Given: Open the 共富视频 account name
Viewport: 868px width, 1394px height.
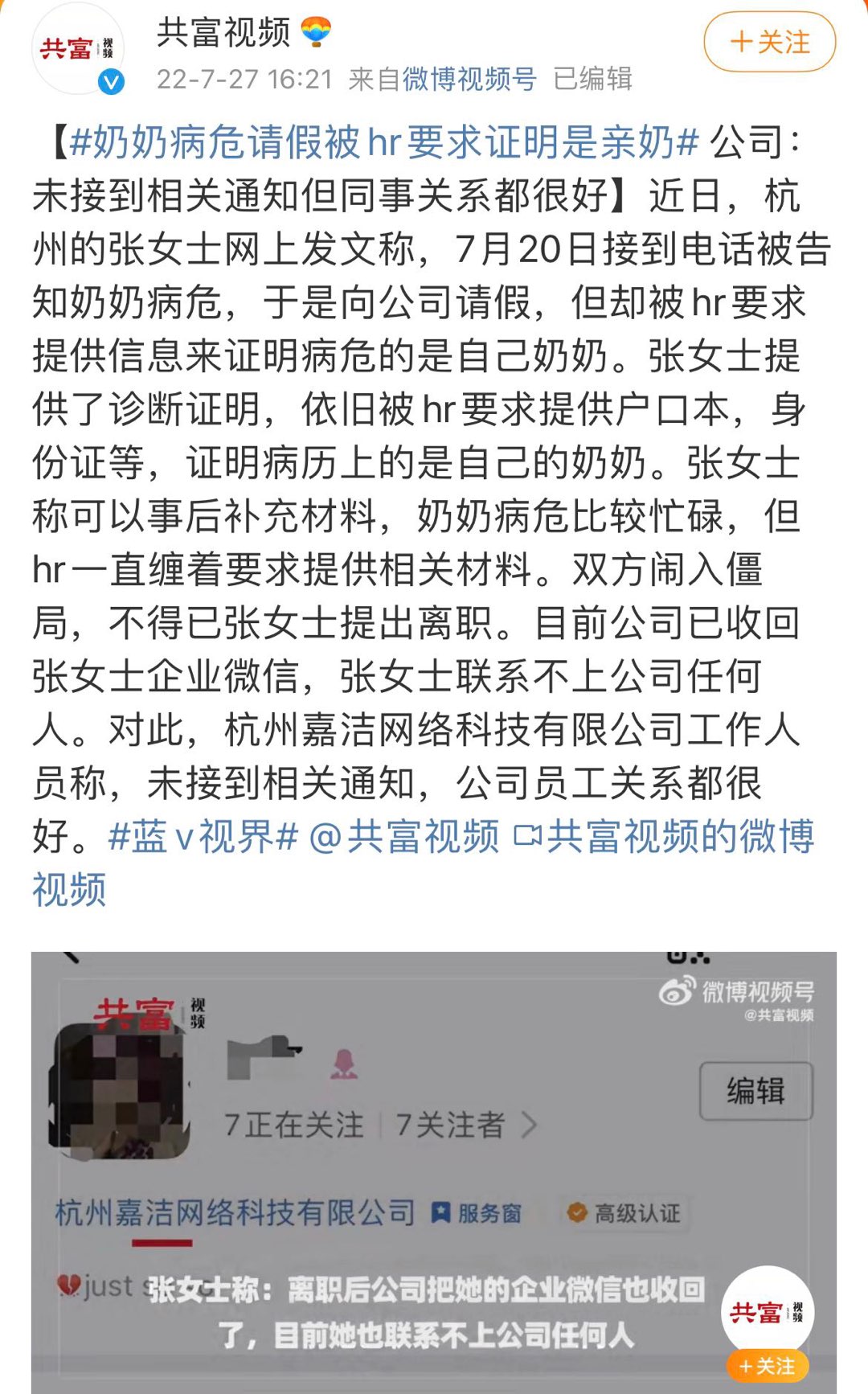Looking at the screenshot, I should [x=223, y=32].
